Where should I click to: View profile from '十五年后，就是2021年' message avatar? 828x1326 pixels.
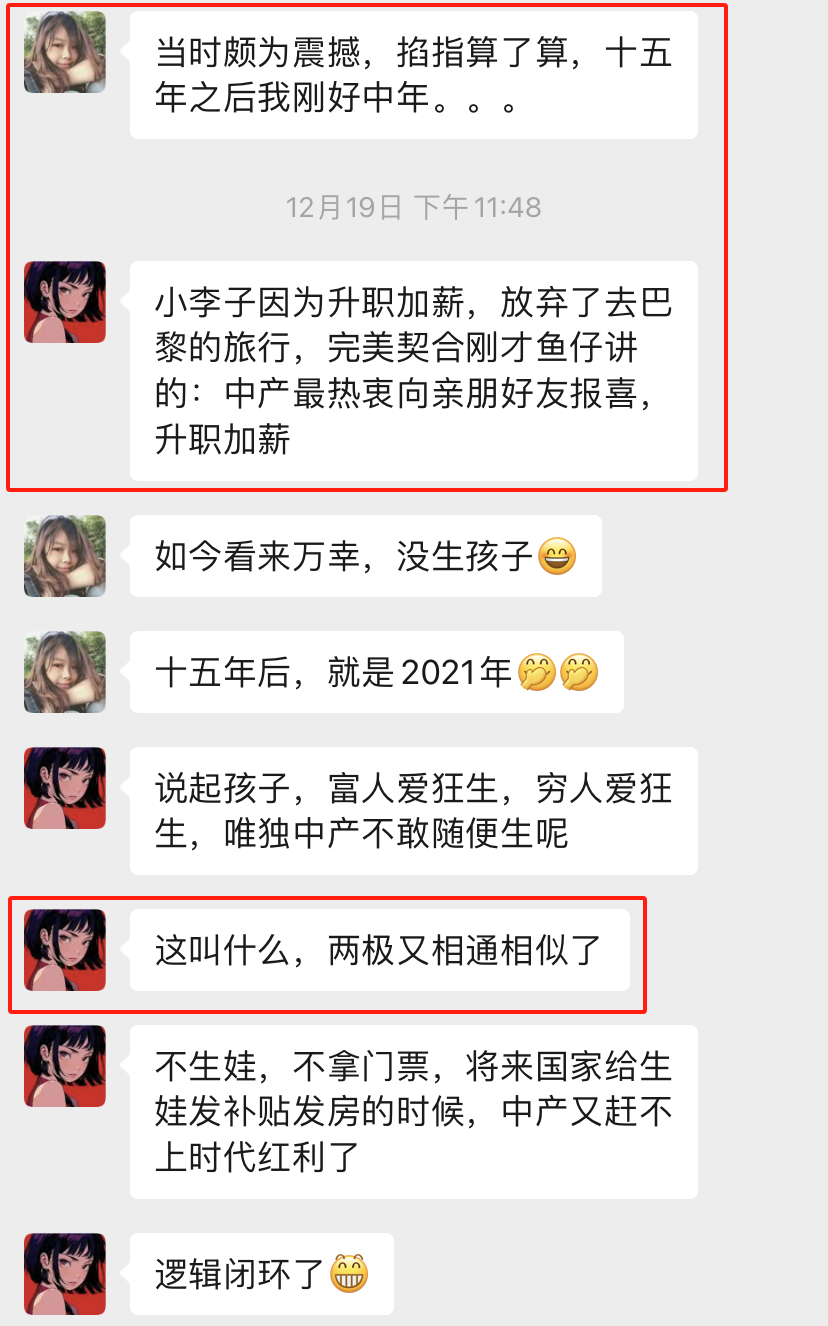(65, 672)
